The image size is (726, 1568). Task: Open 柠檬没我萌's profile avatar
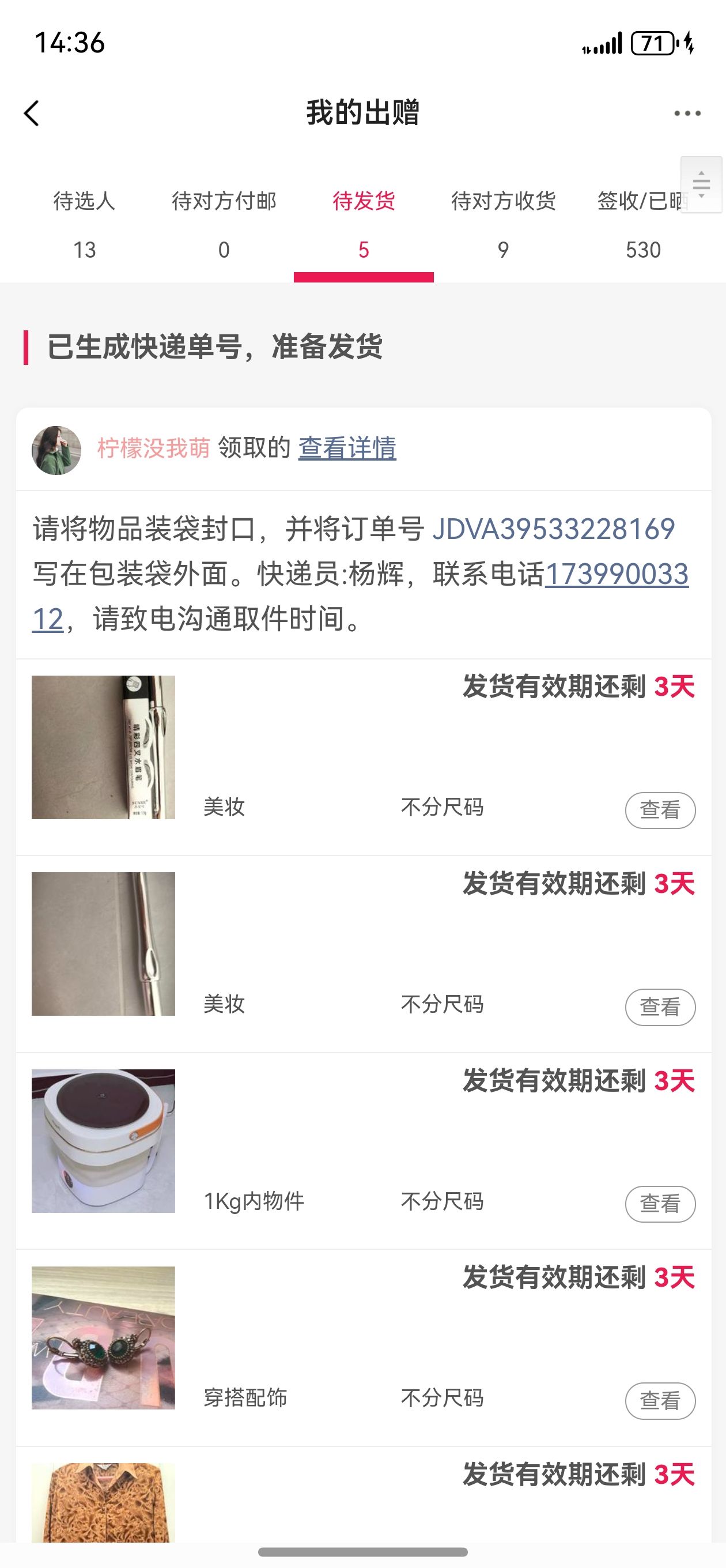click(56, 450)
